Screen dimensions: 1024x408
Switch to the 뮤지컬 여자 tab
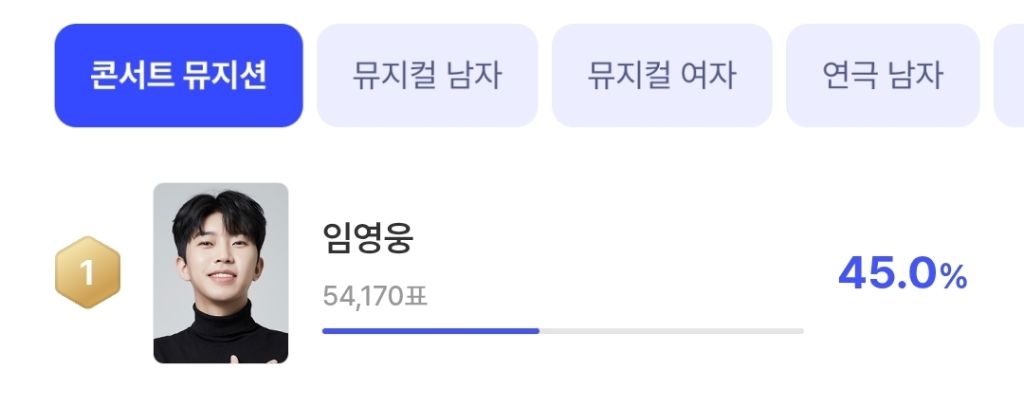(662, 76)
